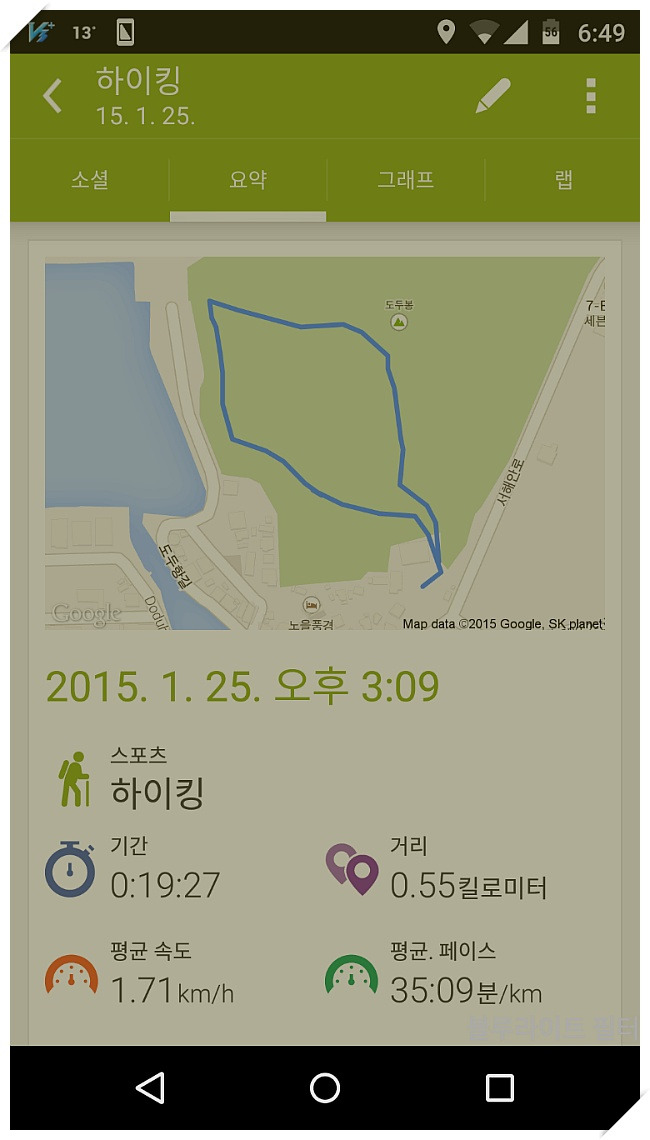Tap the system home button
650x1140 pixels.
click(x=325, y=1088)
